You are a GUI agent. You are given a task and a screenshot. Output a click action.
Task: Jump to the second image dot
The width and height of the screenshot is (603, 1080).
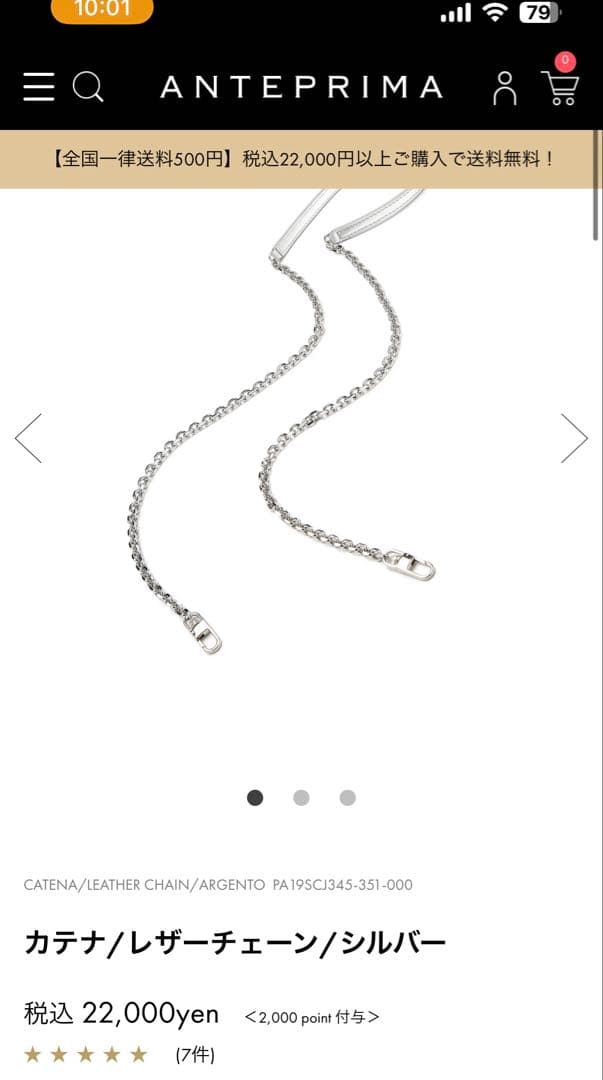tap(301, 797)
